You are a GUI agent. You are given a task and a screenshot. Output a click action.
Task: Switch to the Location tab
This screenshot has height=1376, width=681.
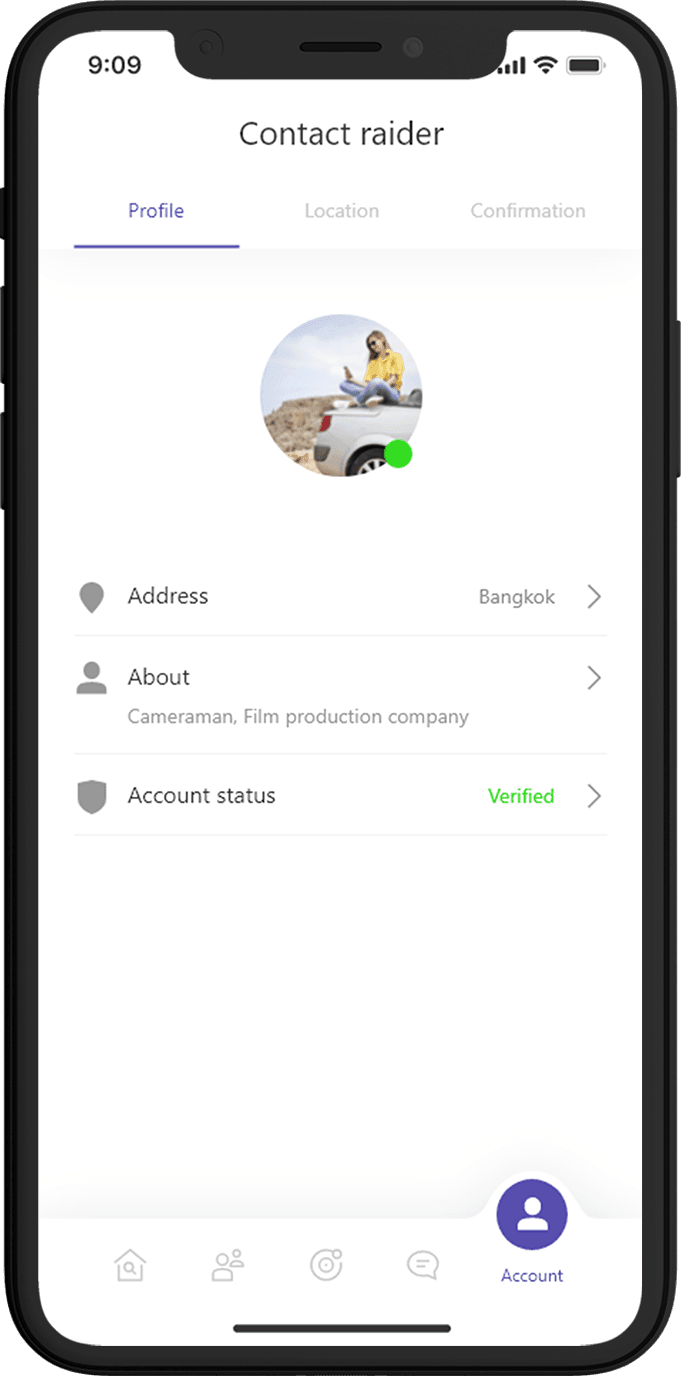(x=341, y=211)
